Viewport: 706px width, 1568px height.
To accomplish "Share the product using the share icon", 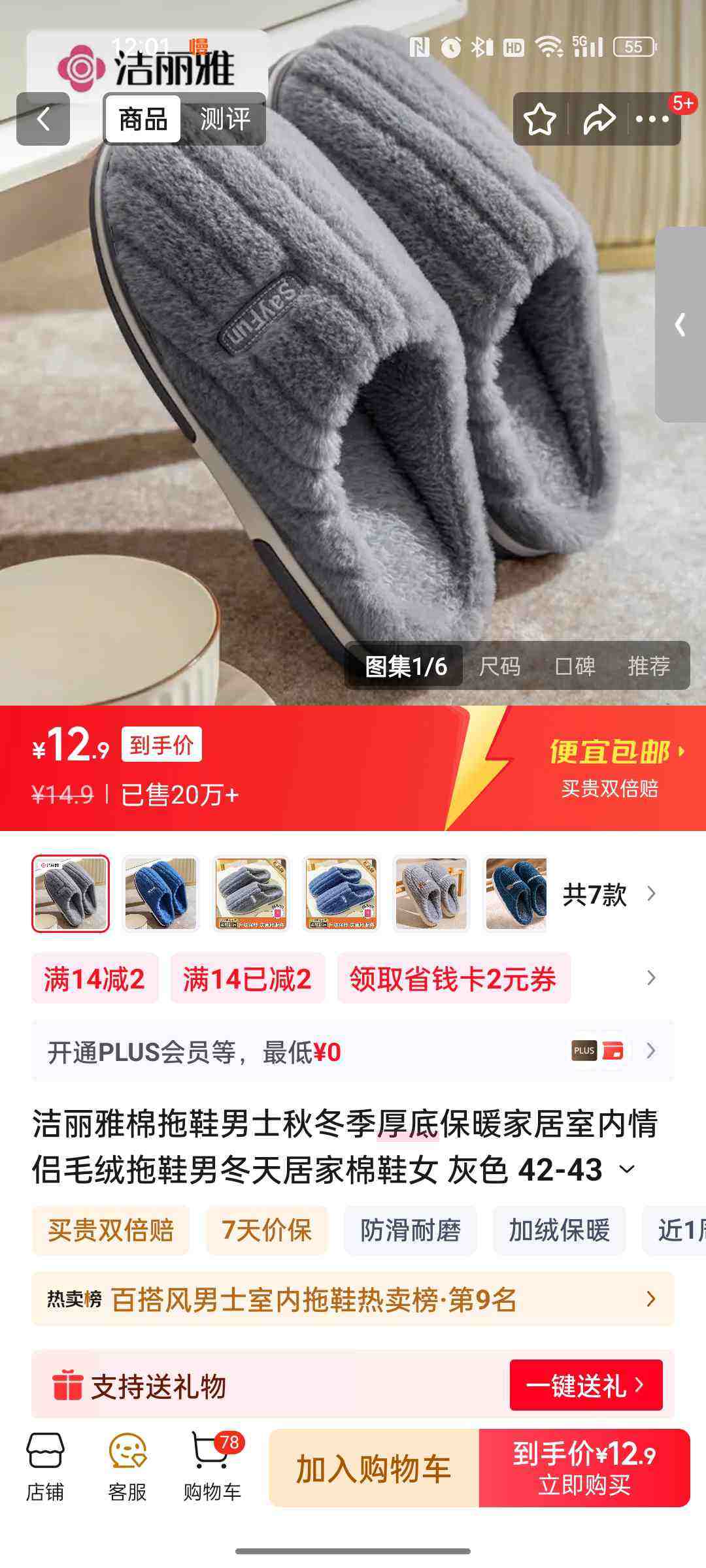I will (x=599, y=120).
